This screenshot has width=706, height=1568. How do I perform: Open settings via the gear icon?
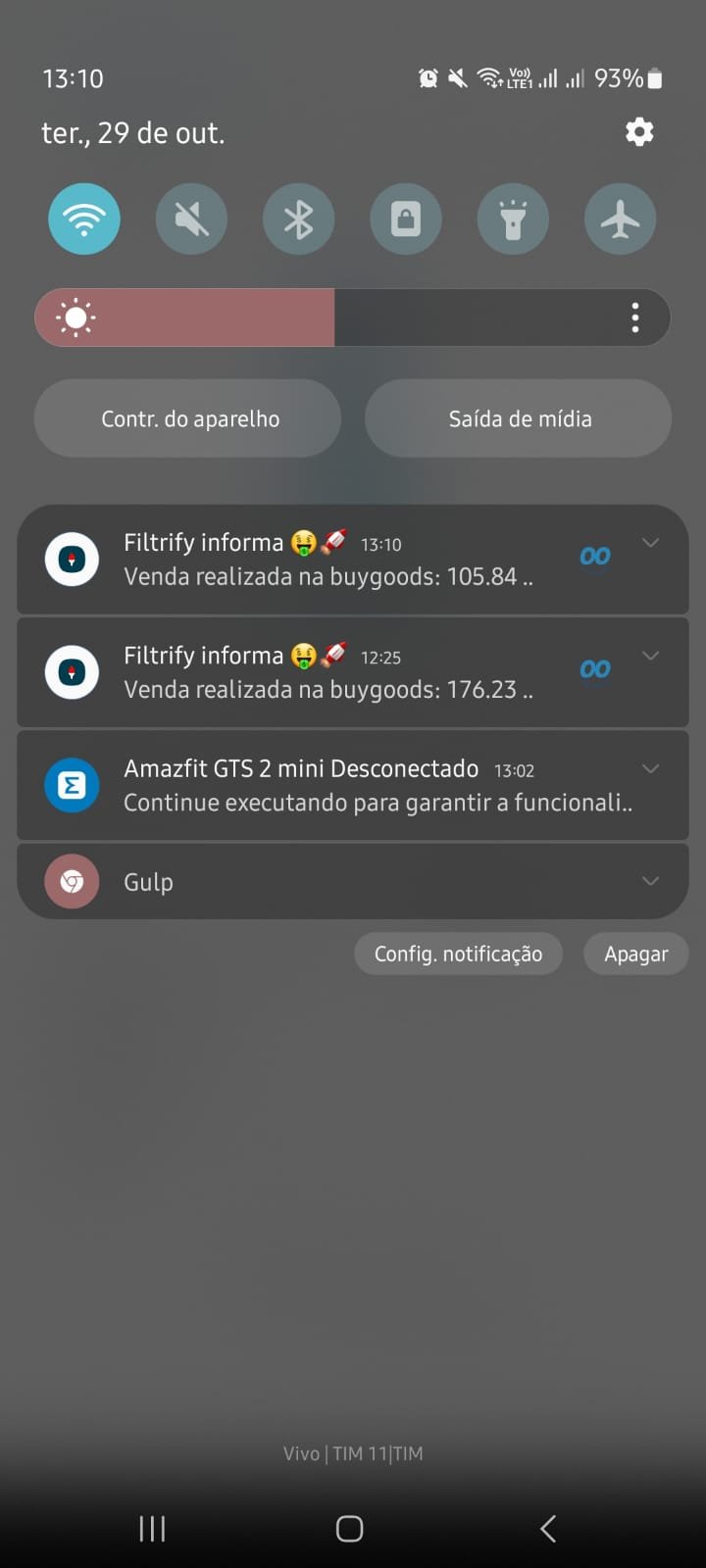point(639,132)
